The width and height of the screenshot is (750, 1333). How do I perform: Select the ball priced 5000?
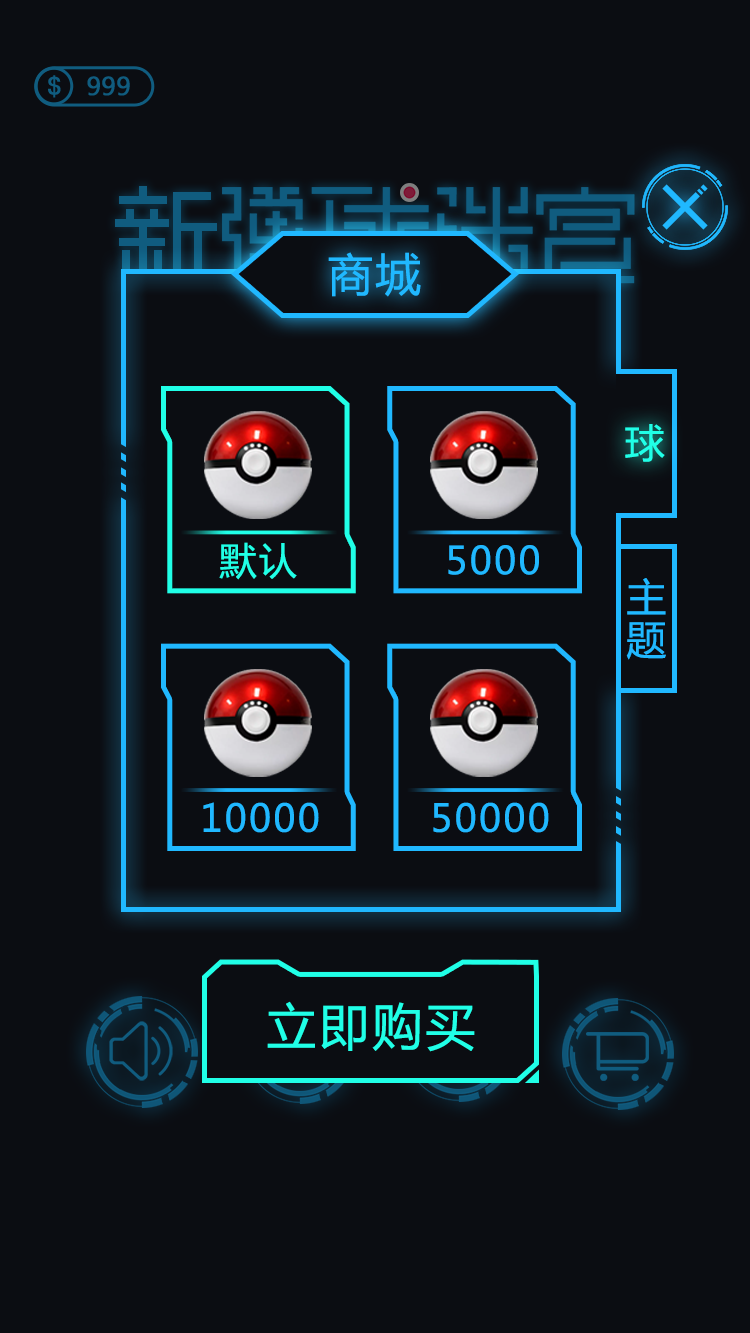tap(485, 490)
